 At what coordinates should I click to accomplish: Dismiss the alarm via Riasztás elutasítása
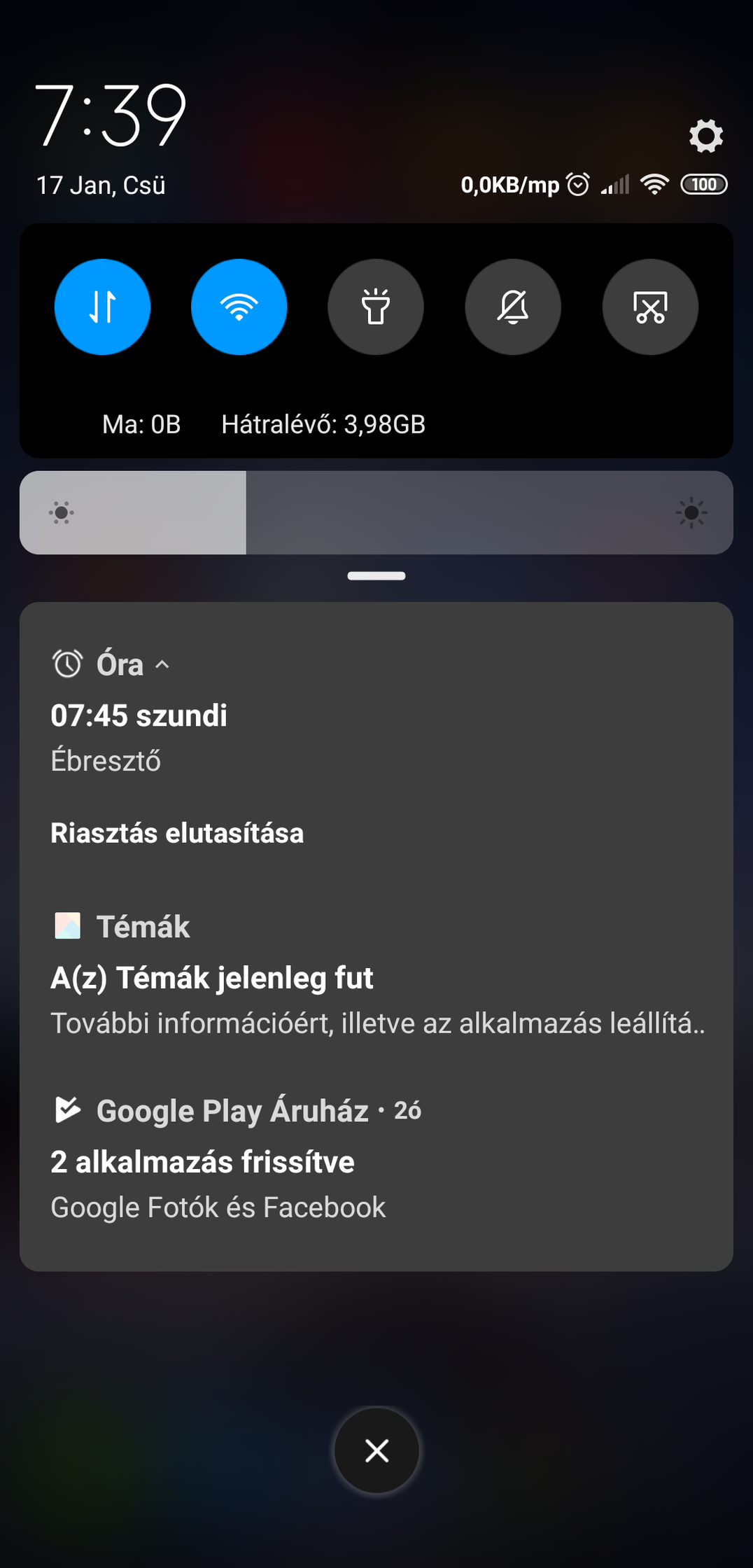point(177,833)
